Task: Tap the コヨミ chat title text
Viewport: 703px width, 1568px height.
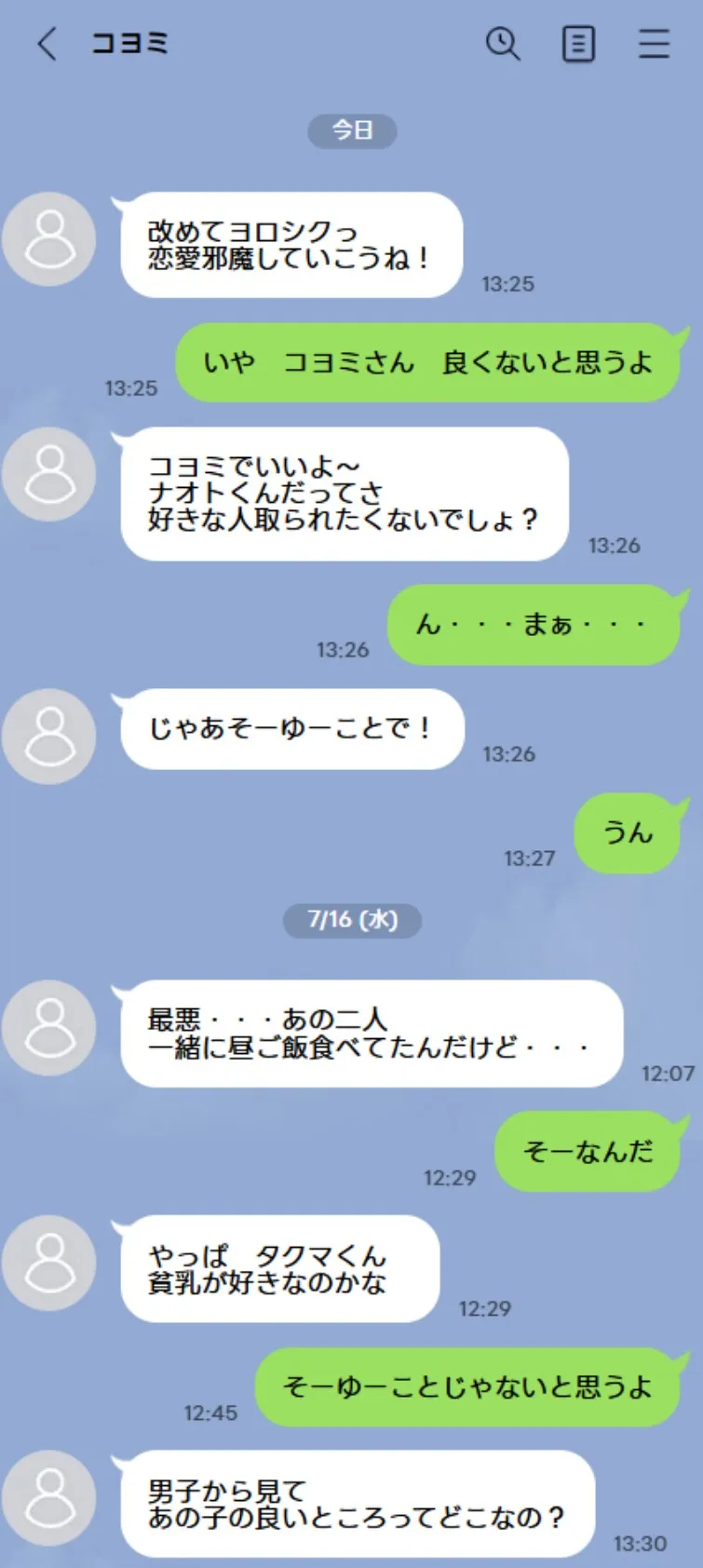Action: pyautogui.click(x=128, y=44)
